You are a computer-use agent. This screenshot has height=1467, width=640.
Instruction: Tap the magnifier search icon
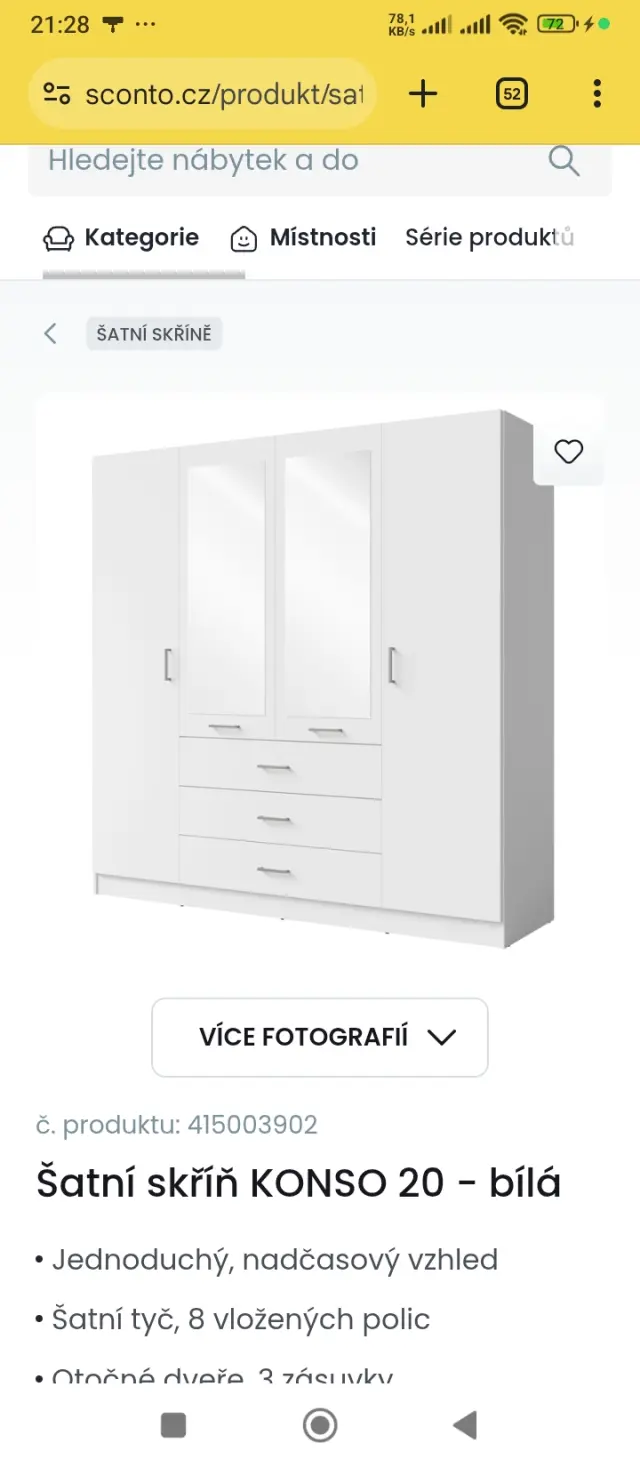point(564,161)
